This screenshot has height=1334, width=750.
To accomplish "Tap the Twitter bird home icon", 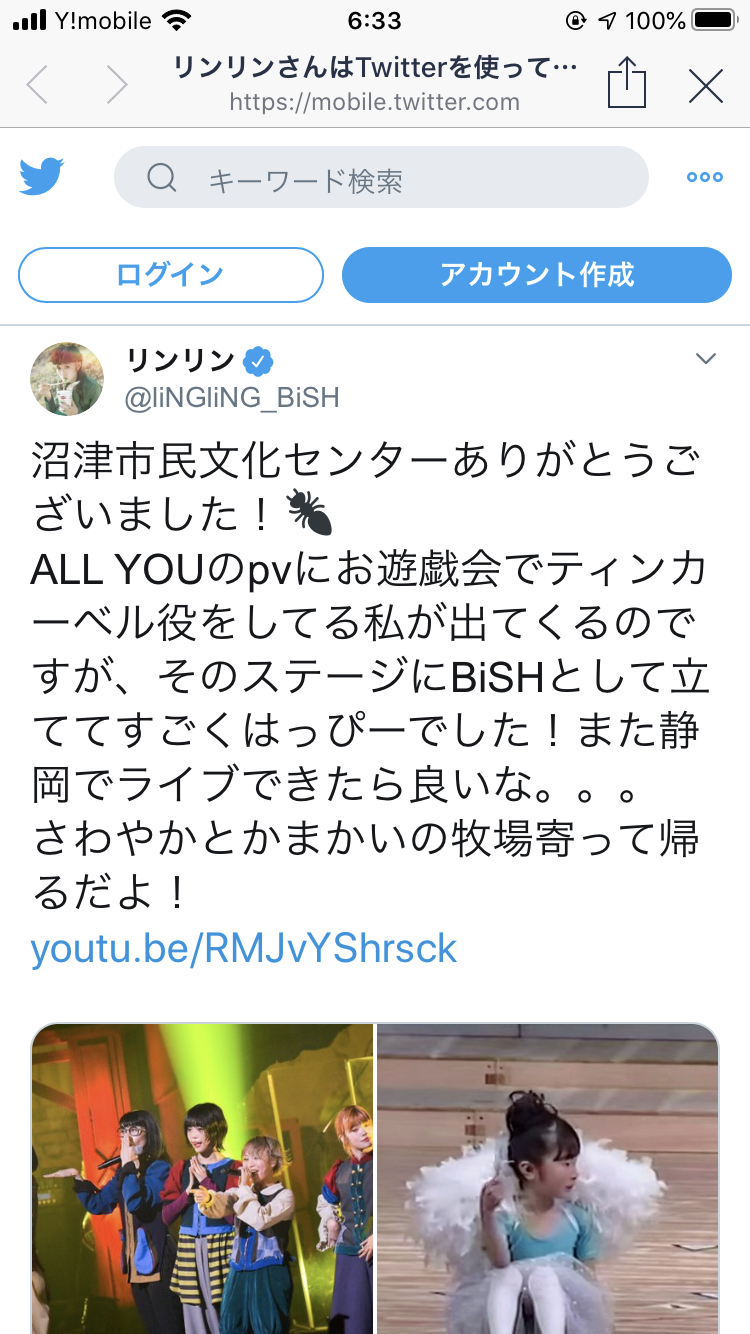I will pyautogui.click(x=42, y=177).
